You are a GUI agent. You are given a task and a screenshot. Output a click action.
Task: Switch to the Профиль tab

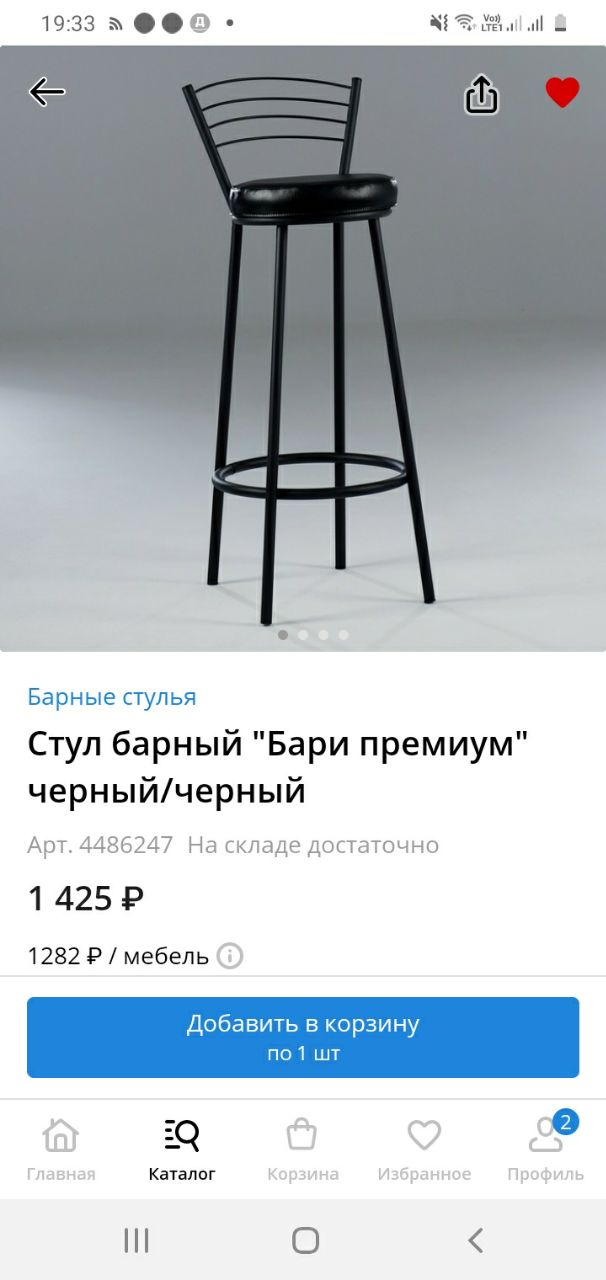click(x=546, y=1149)
